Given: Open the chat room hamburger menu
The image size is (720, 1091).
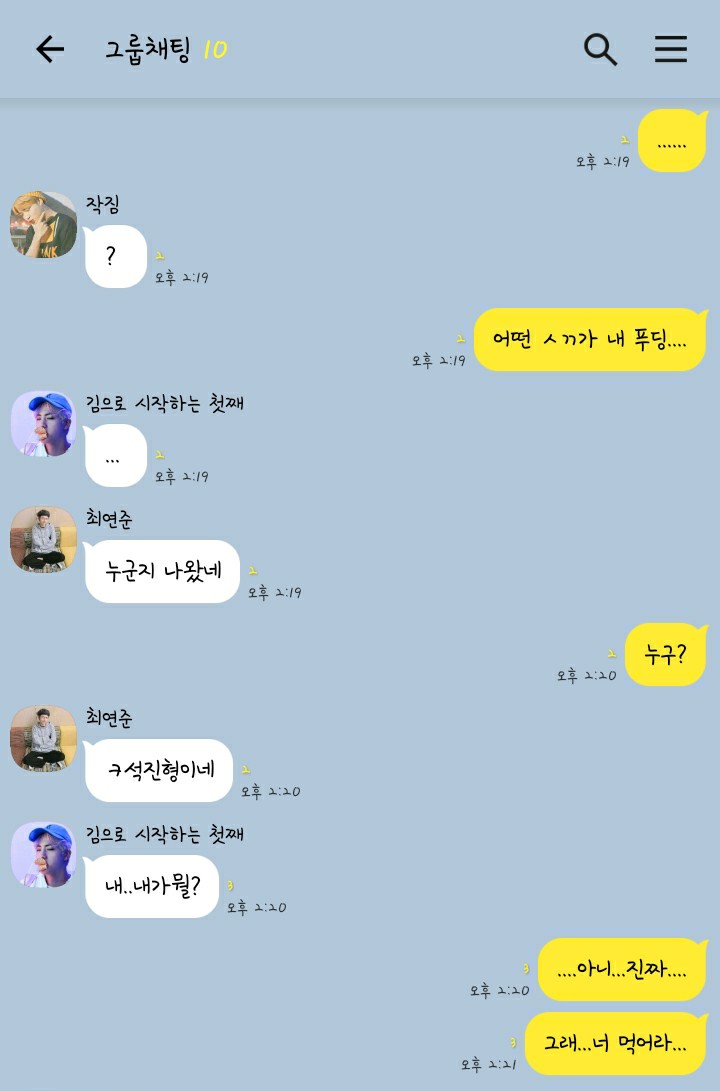Looking at the screenshot, I should pyautogui.click(x=671, y=49).
